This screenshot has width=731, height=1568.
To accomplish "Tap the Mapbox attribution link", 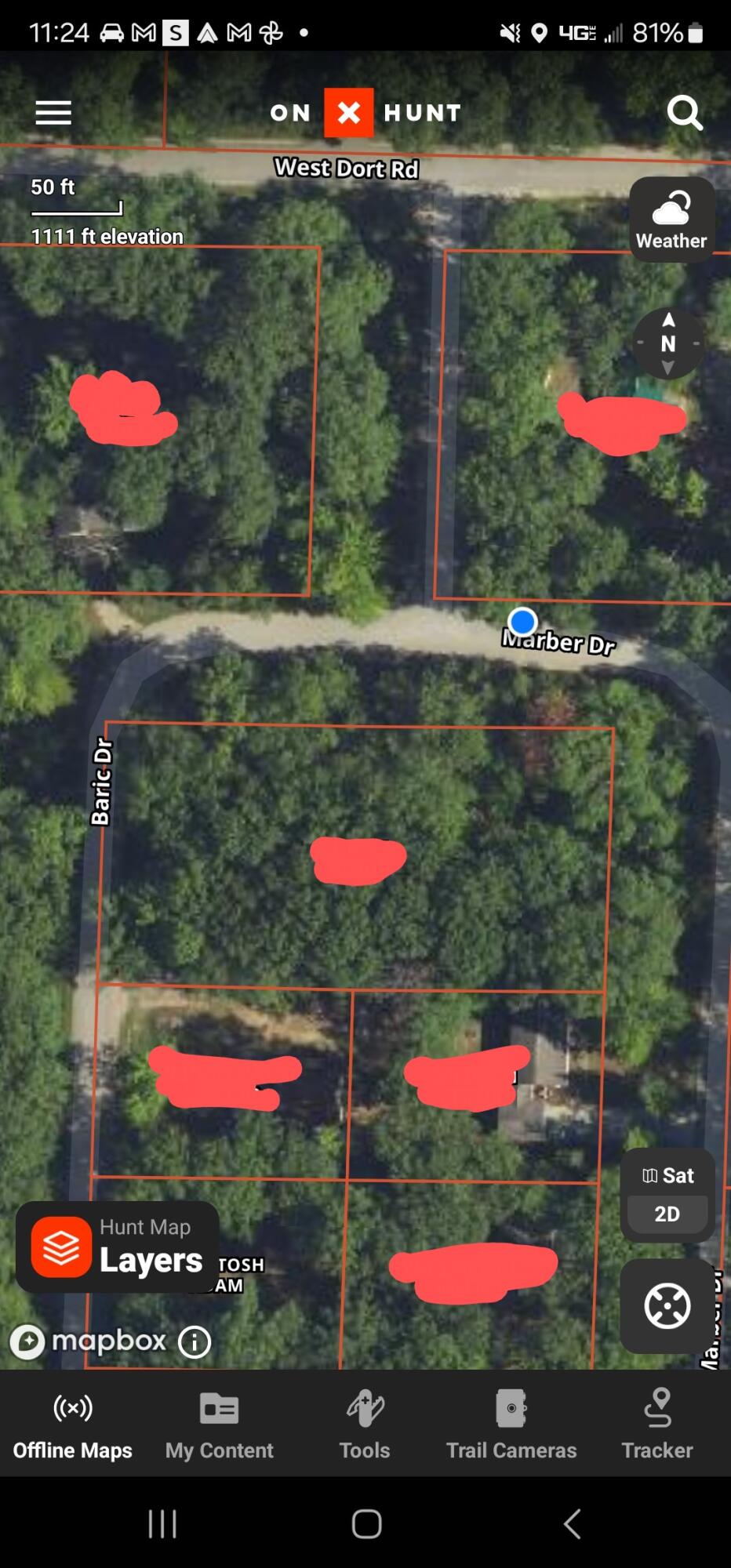I will [94, 1341].
